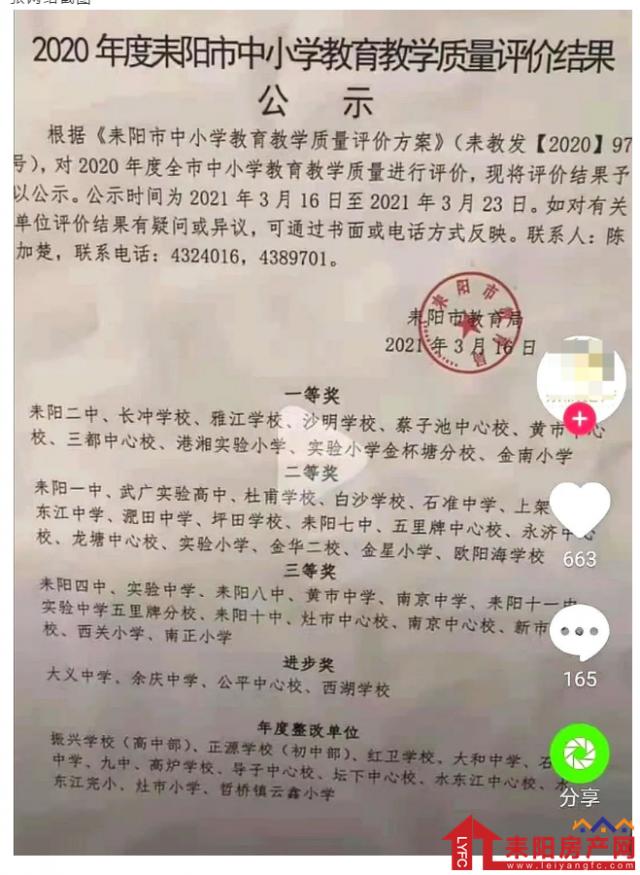Screen dimensions: 640x875
Task: Open the comments on this video
Action: [x=580, y=633]
